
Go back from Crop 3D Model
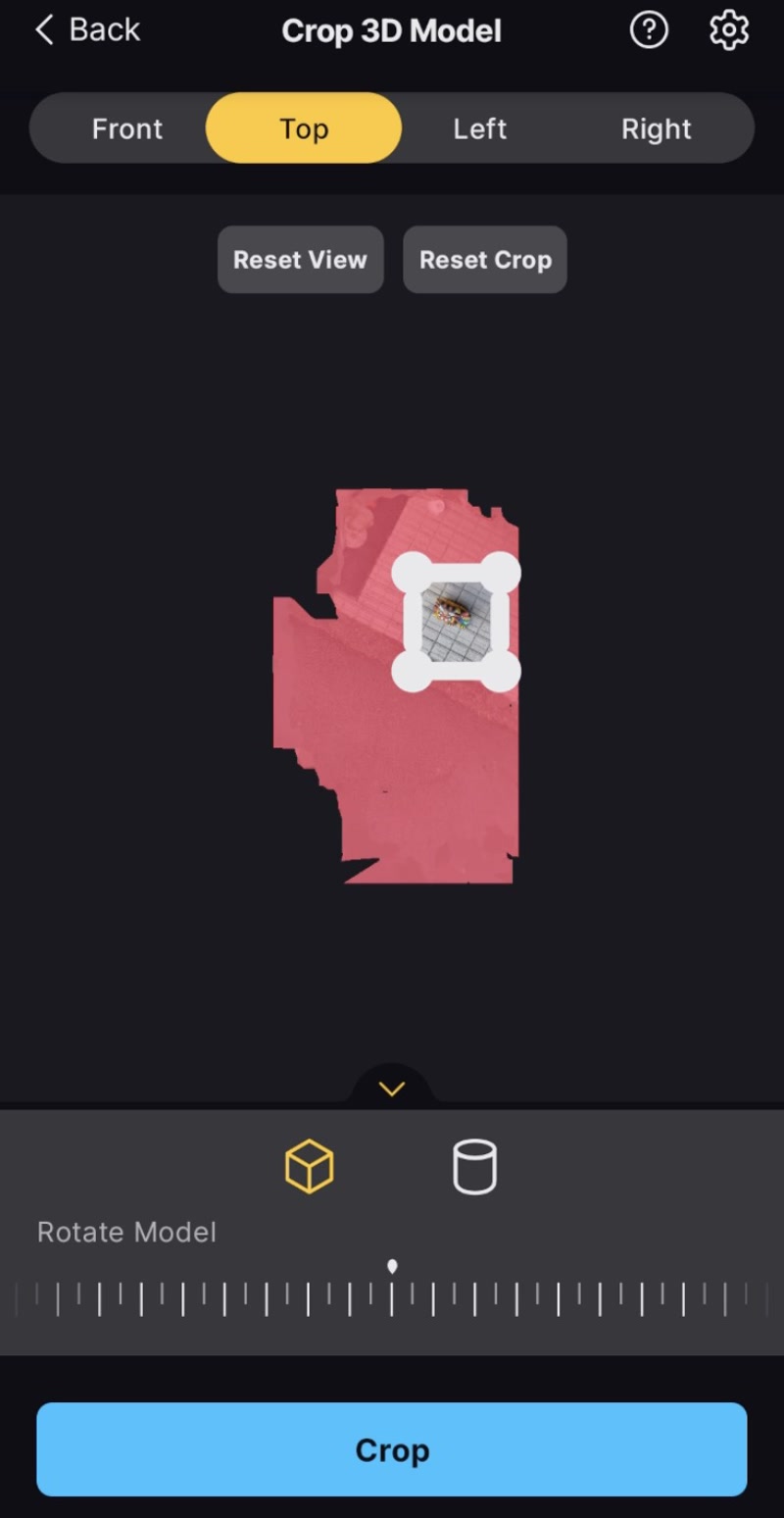click(87, 30)
